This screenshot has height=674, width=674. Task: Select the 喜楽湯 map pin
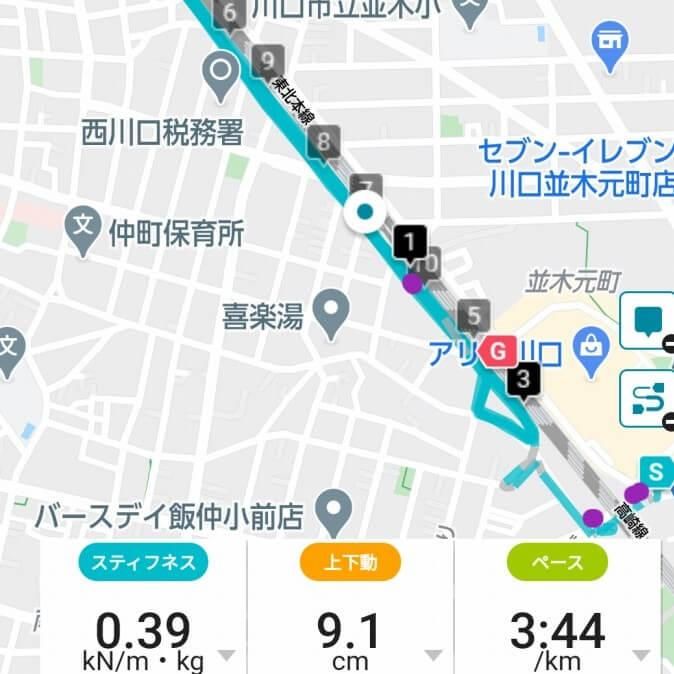pos(330,313)
